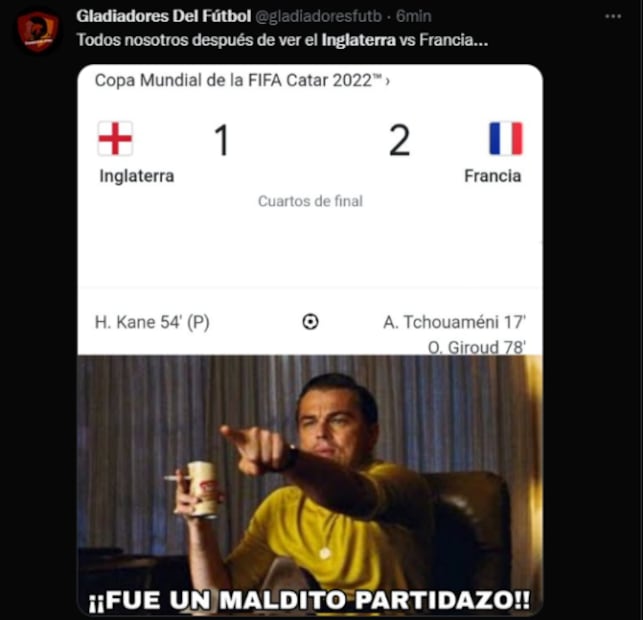Open the attached Inglaterra vs Francia meme image
Viewport: 643px width, 620px height.
(x=310, y=340)
